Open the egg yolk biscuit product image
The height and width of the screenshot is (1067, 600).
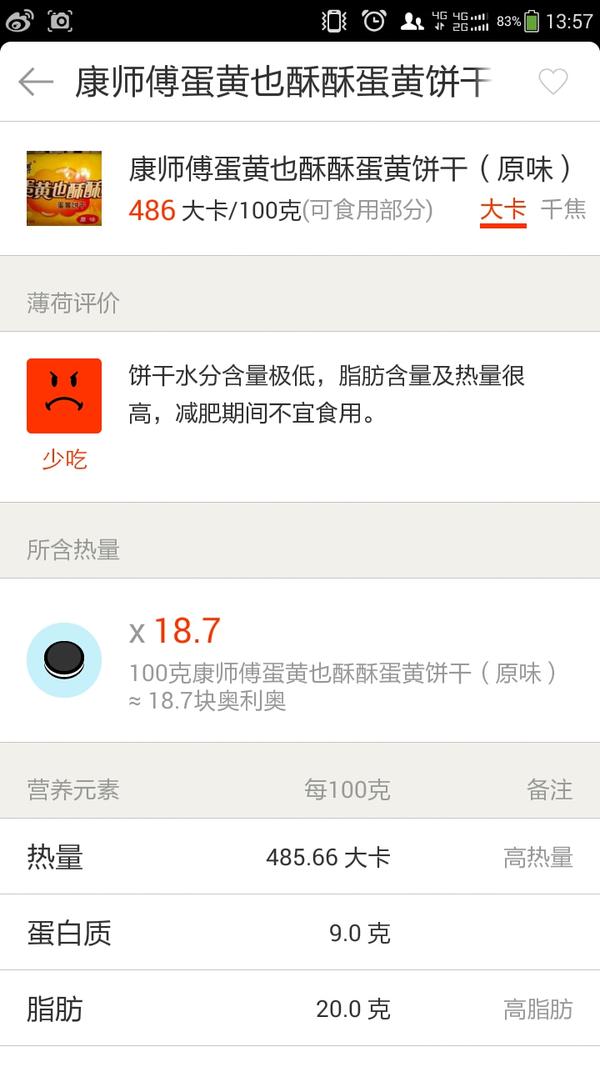pos(64,188)
